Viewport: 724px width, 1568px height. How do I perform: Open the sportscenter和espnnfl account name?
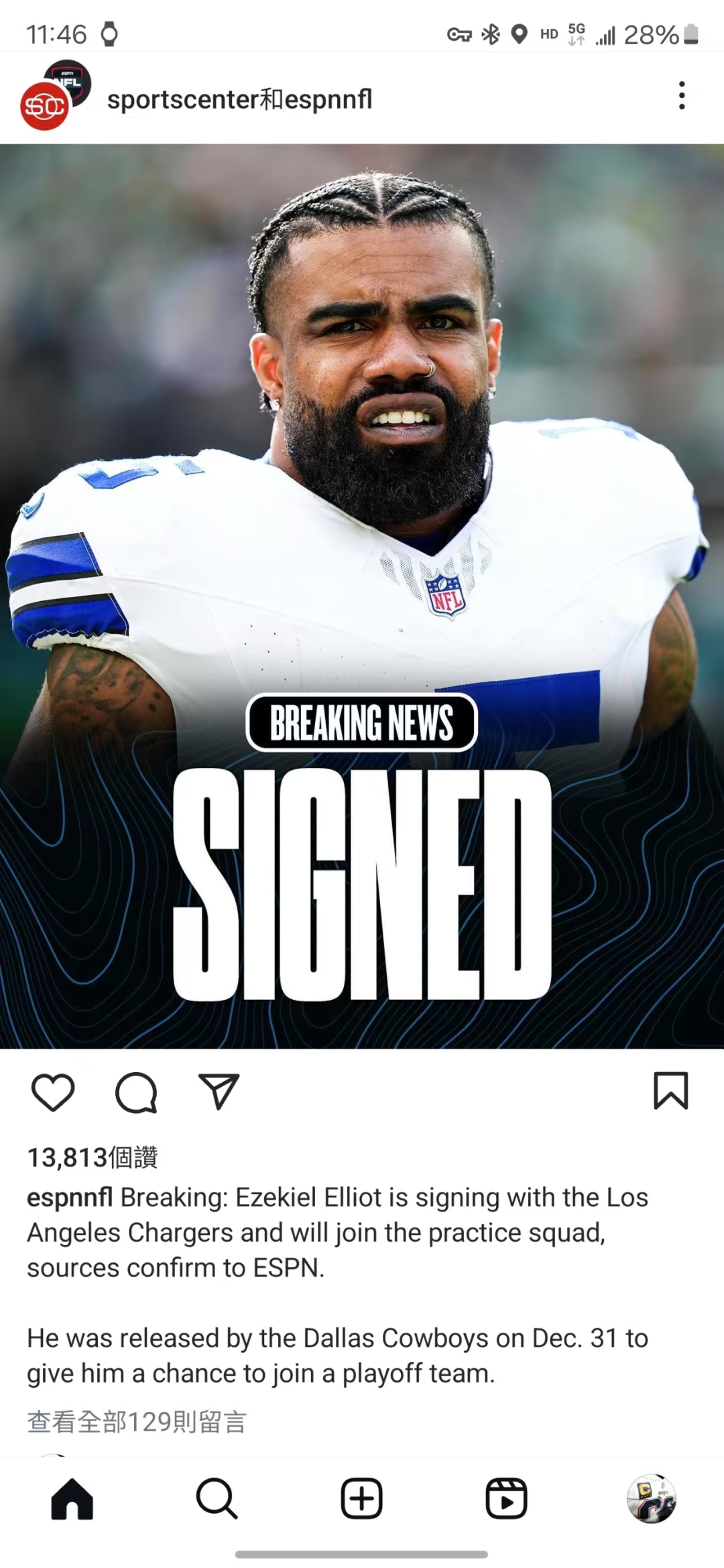point(239,99)
